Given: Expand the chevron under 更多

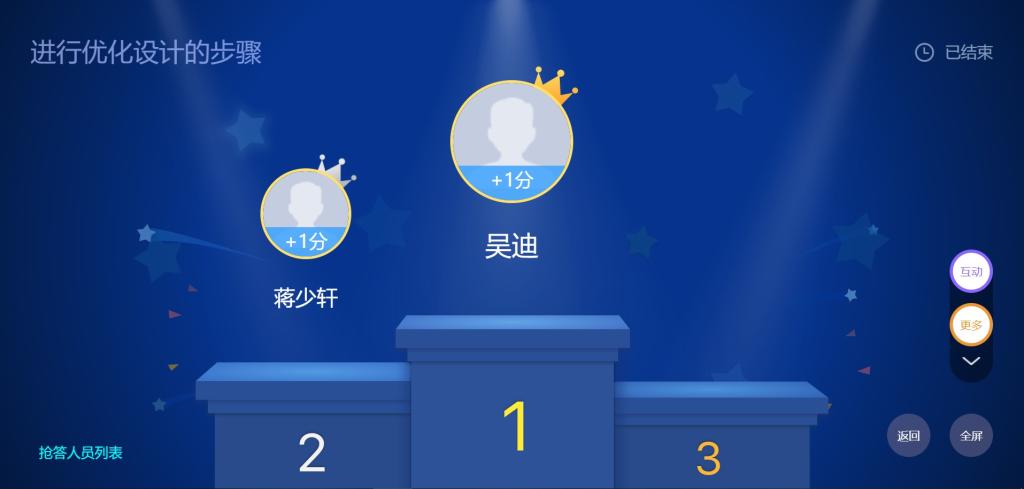Looking at the screenshot, I should tap(970, 361).
